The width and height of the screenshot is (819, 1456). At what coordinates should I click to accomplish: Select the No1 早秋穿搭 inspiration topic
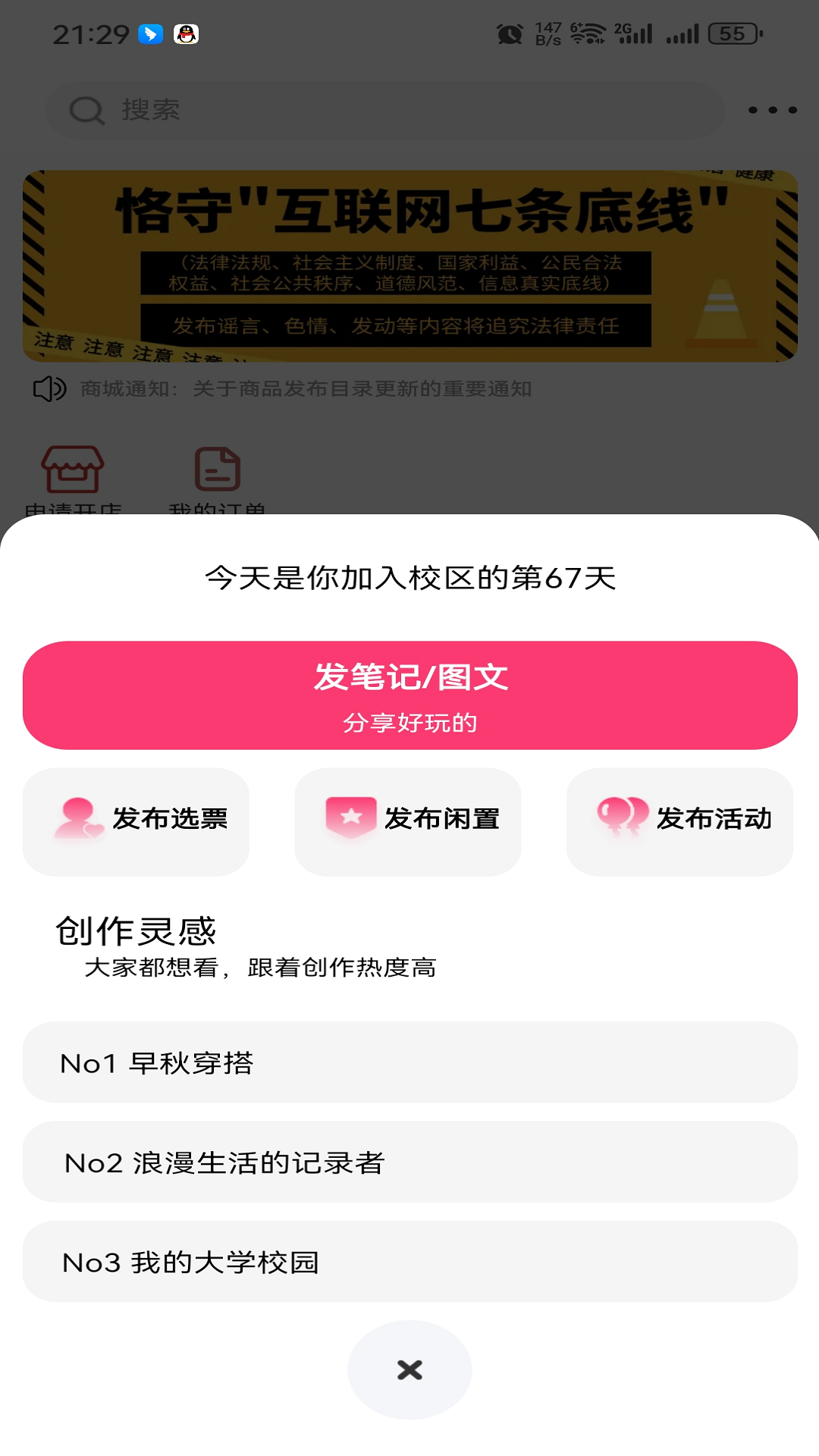[409, 1062]
